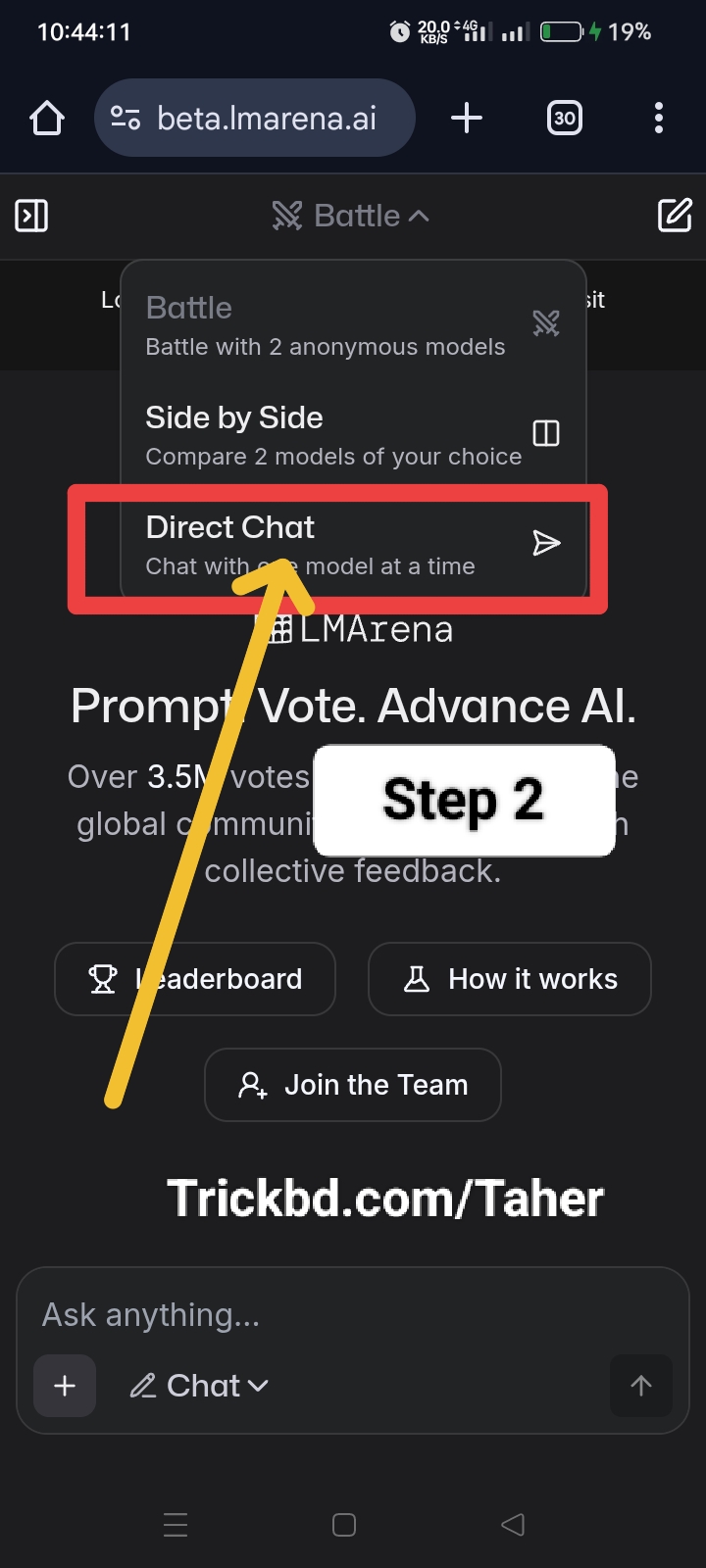Open the Join the Team page
Screen dimensions: 706x1568
pyautogui.click(x=353, y=1085)
